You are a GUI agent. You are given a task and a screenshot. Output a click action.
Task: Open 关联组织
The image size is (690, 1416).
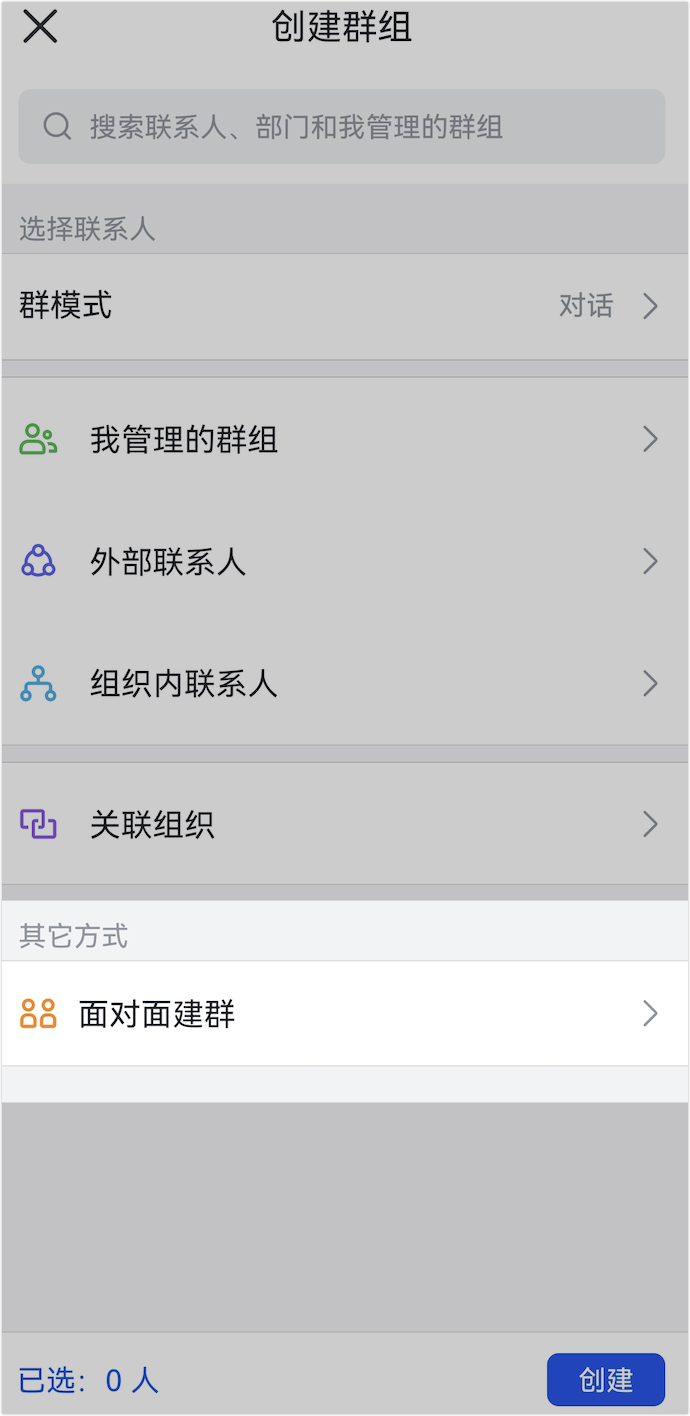[345, 825]
